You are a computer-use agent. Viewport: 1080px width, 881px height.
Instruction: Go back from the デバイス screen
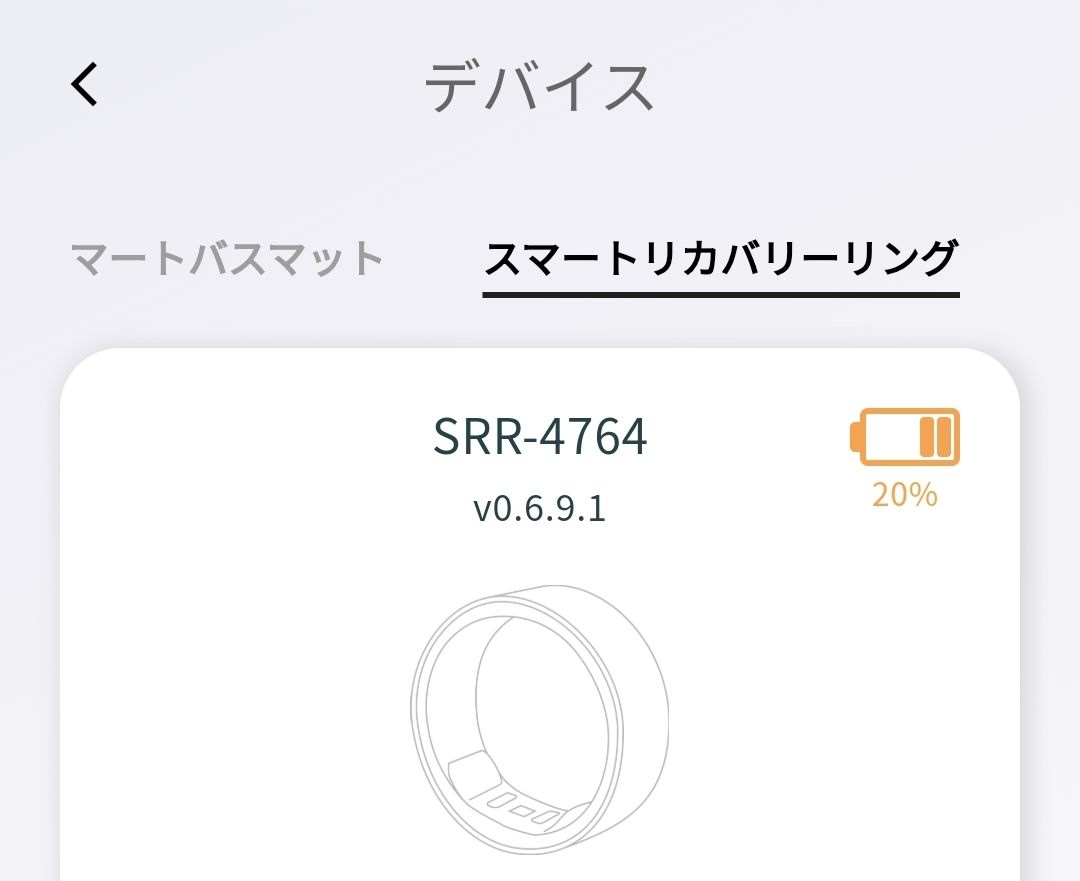[85, 84]
